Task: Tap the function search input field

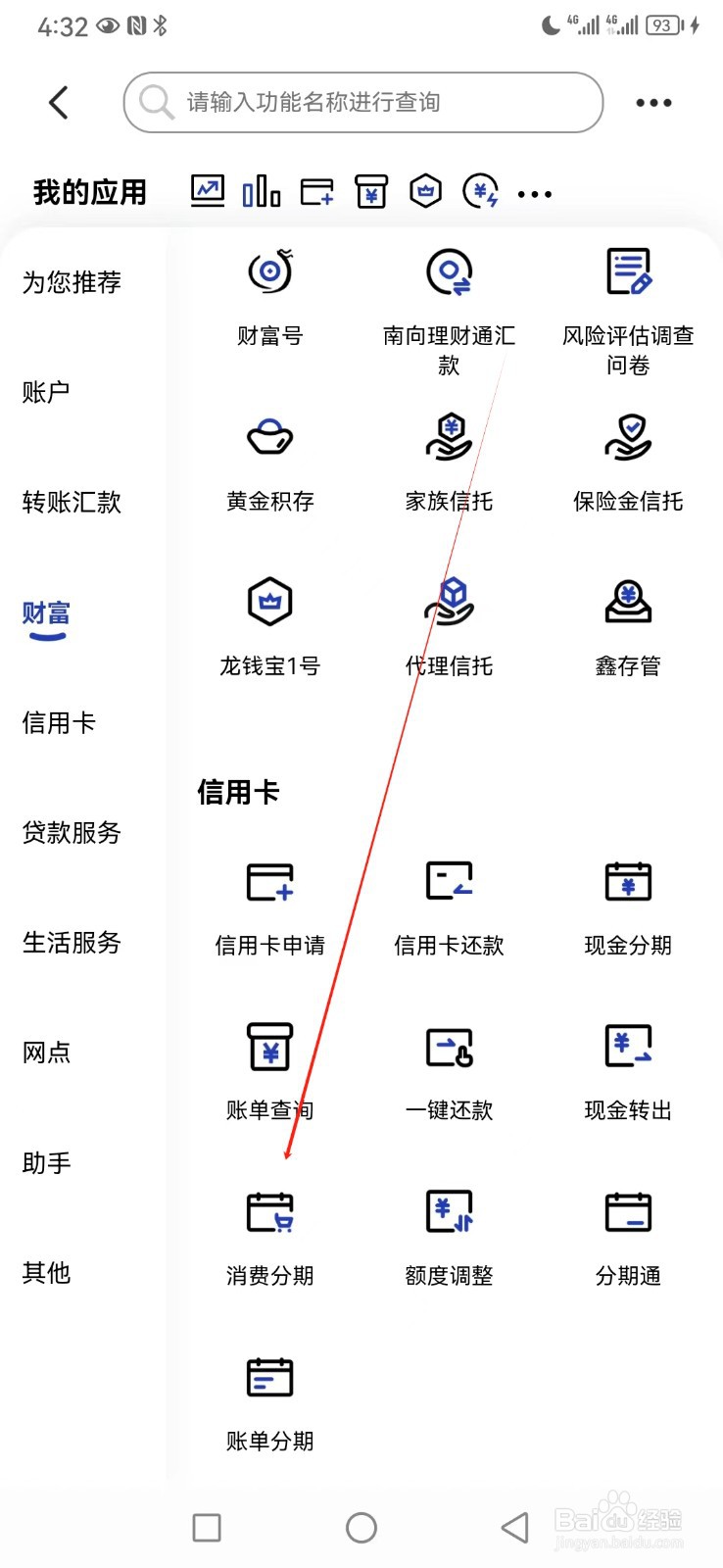Action: coord(361,102)
